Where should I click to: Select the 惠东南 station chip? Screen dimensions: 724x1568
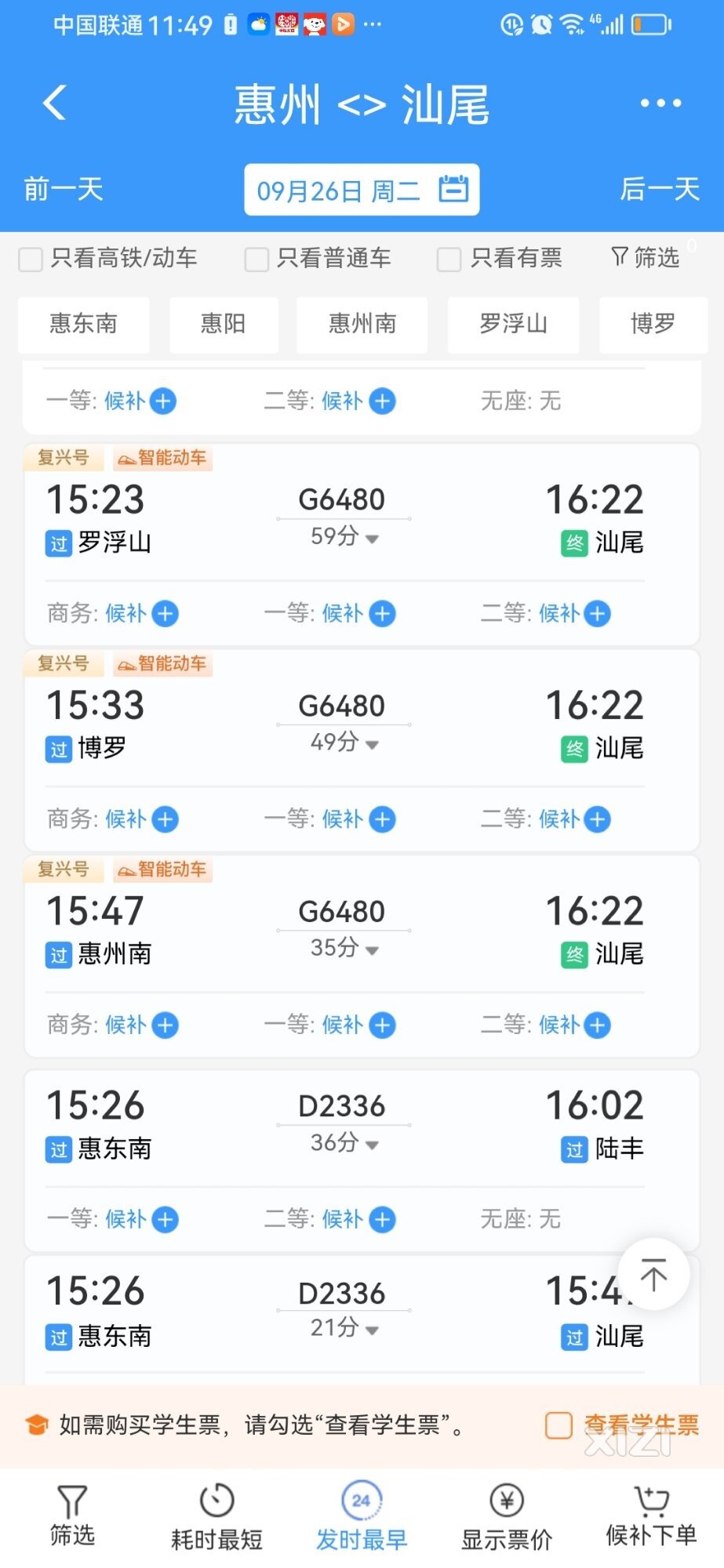[84, 324]
